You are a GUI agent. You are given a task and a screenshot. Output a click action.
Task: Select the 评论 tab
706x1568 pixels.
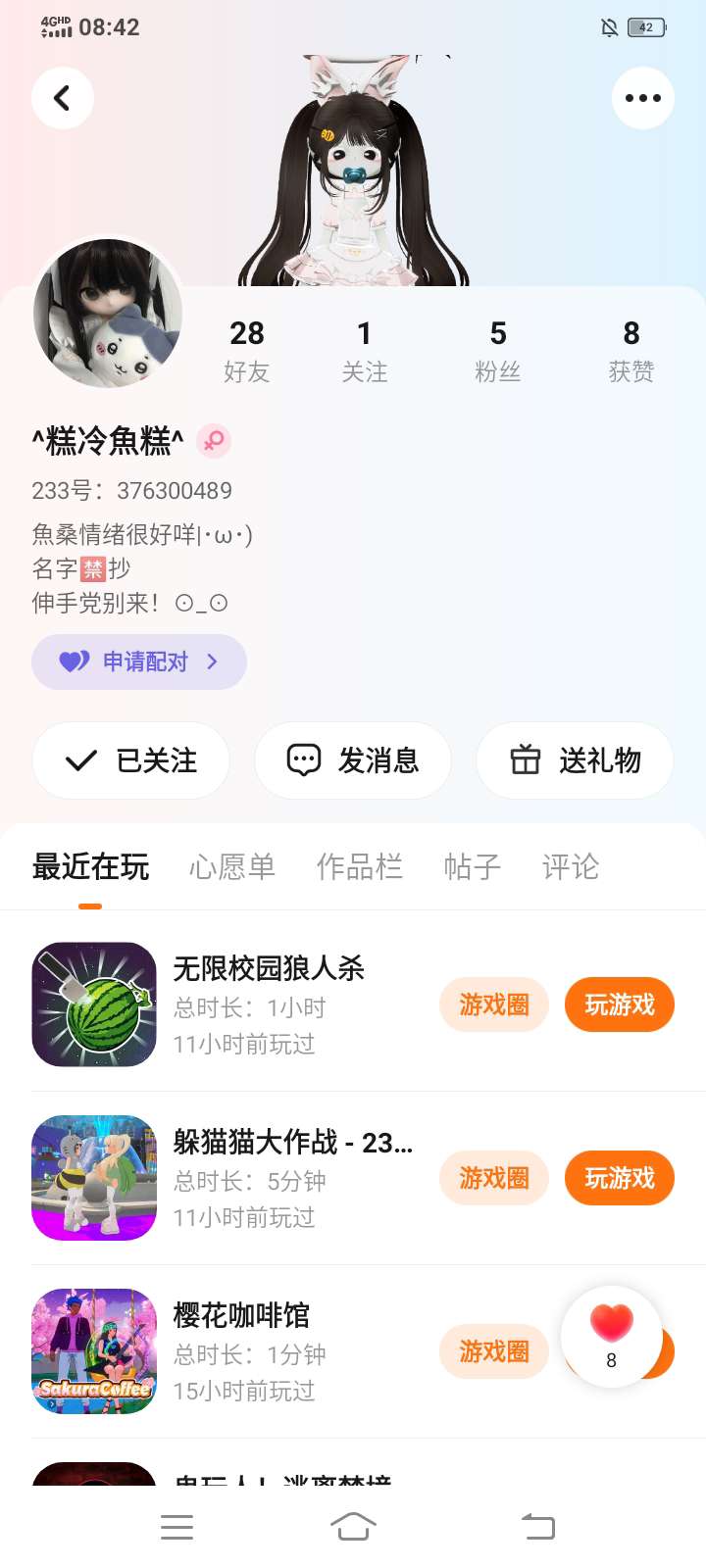point(571,867)
